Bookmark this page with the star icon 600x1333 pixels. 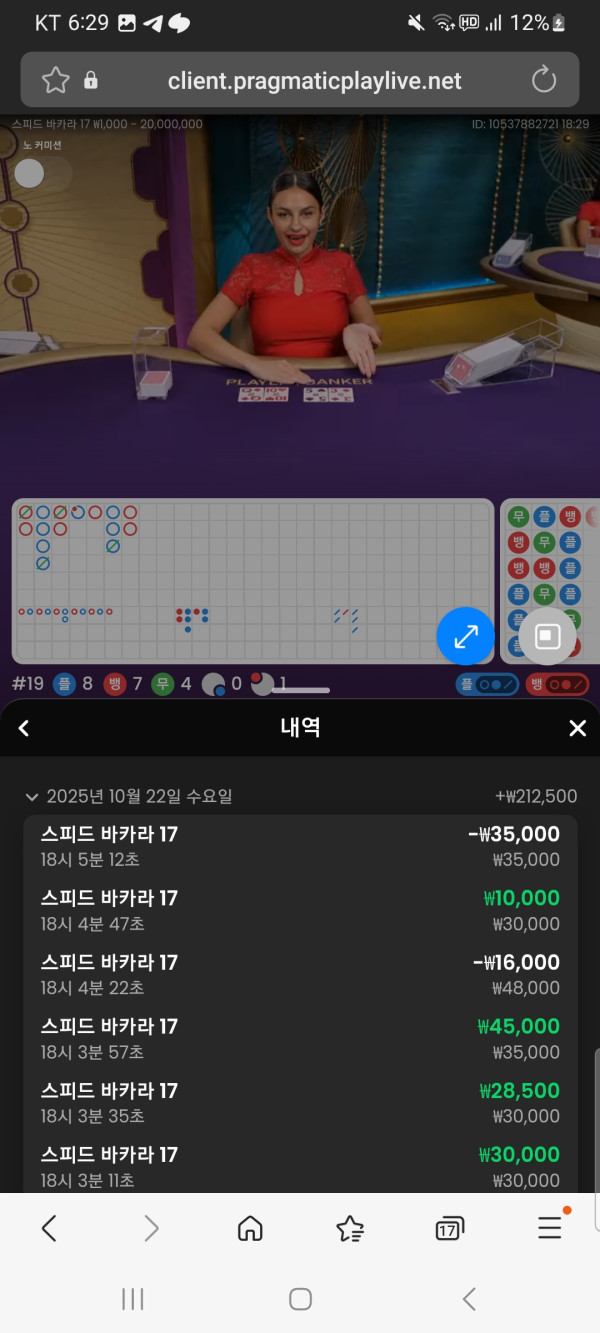coord(56,80)
